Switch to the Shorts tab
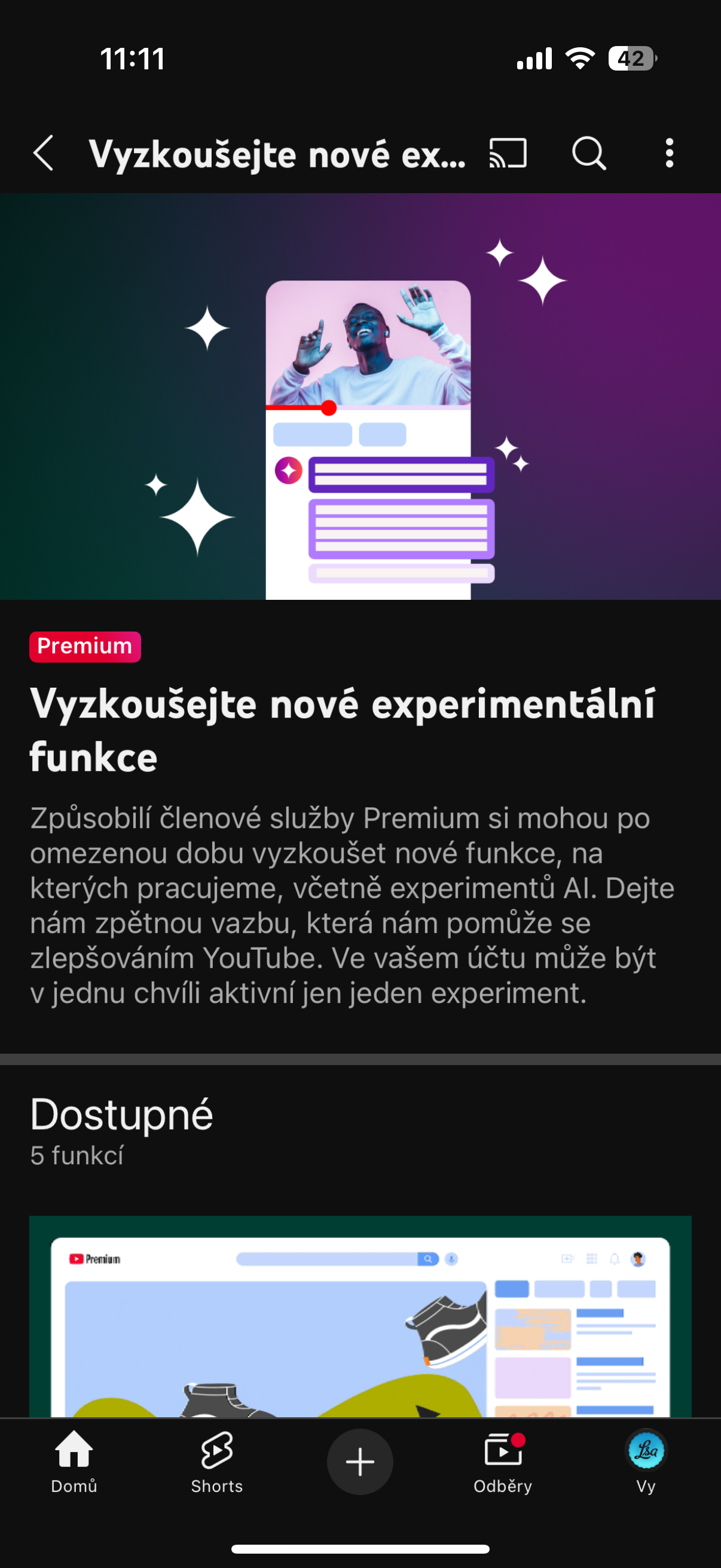The width and height of the screenshot is (721, 1568). (x=216, y=1461)
